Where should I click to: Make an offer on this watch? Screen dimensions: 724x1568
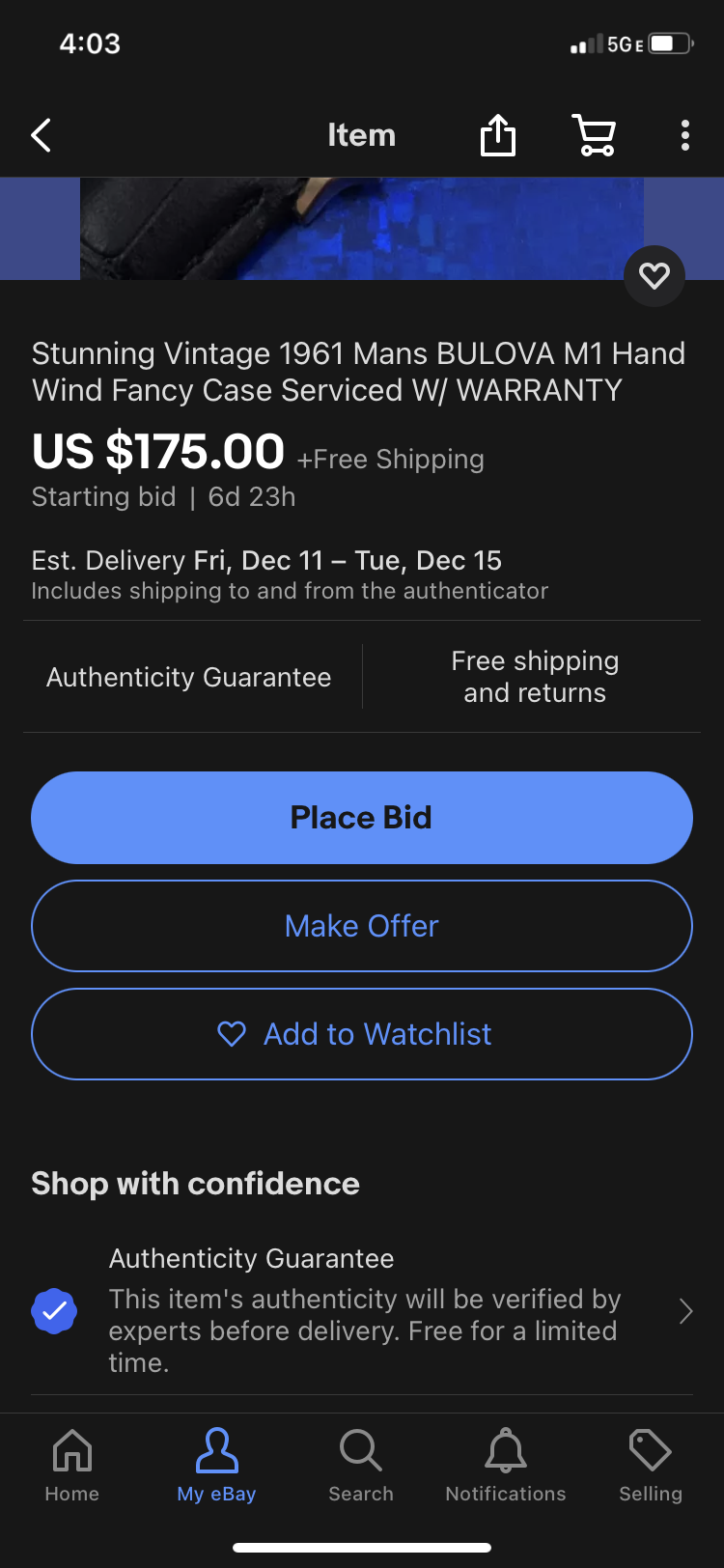click(x=362, y=926)
